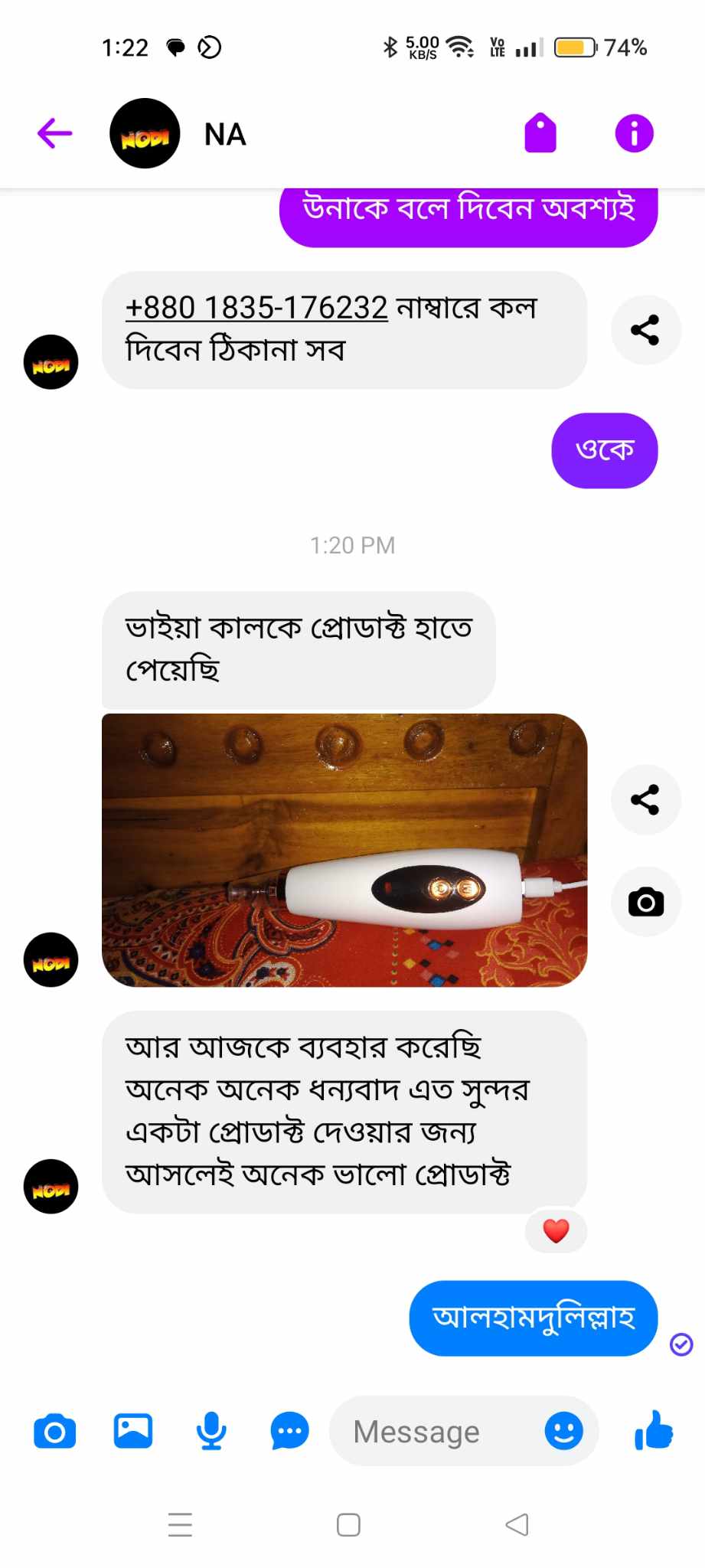The height and width of the screenshot is (1568, 705).
Task: Open the product photo in chat
Action: coord(344,850)
